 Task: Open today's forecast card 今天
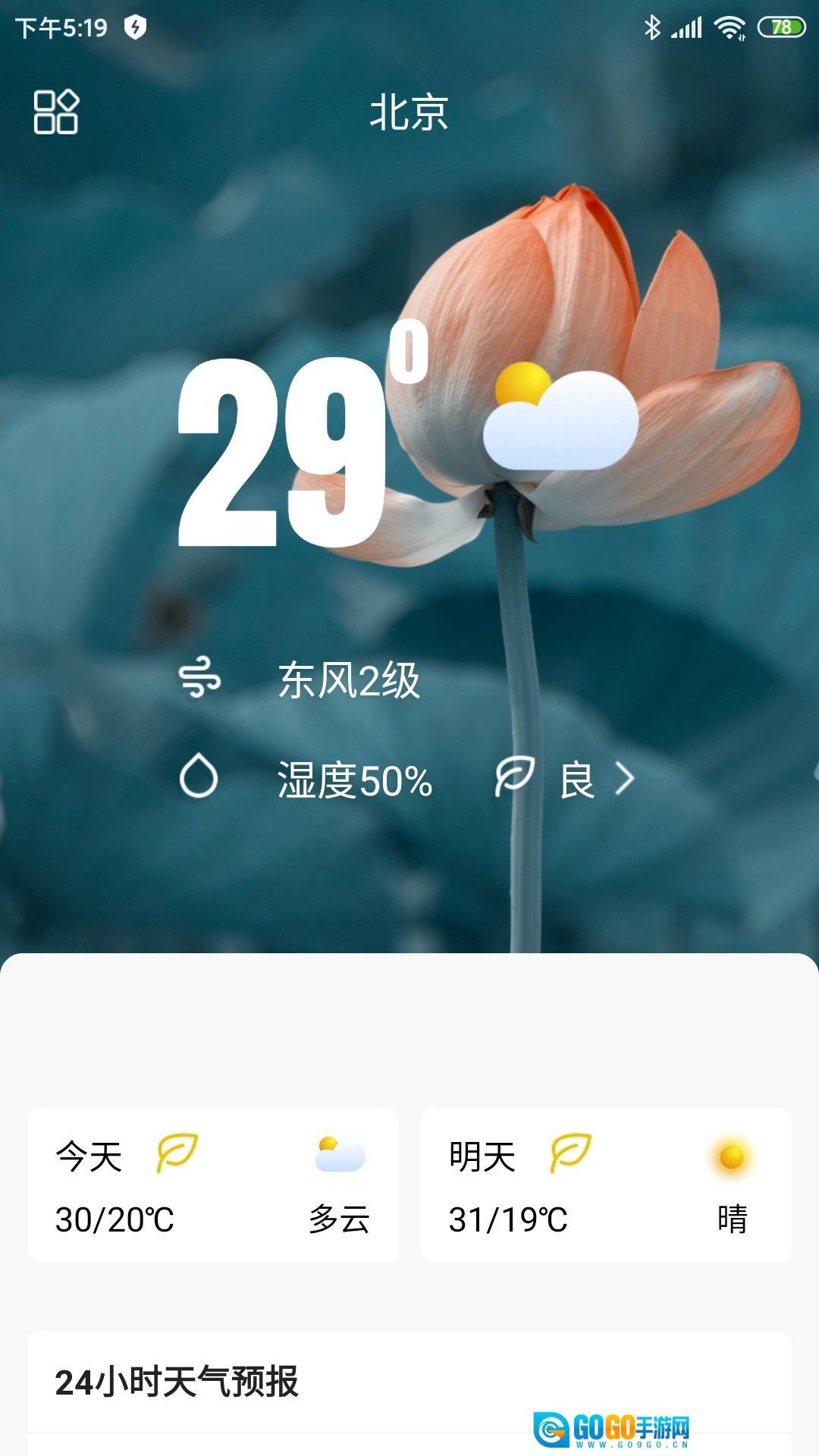click(212, 1185)
